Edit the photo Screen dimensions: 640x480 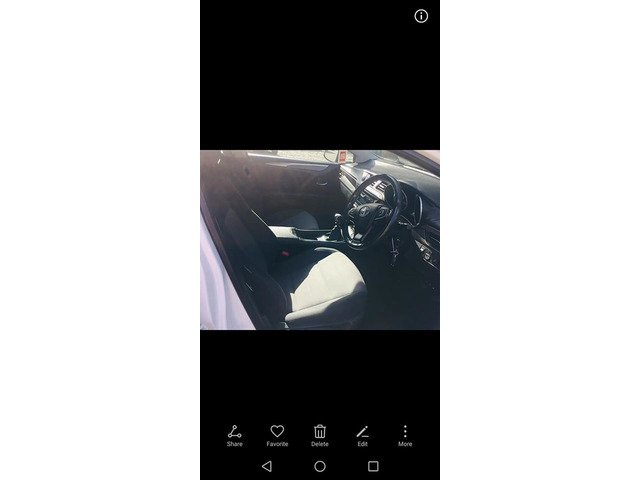362,434
